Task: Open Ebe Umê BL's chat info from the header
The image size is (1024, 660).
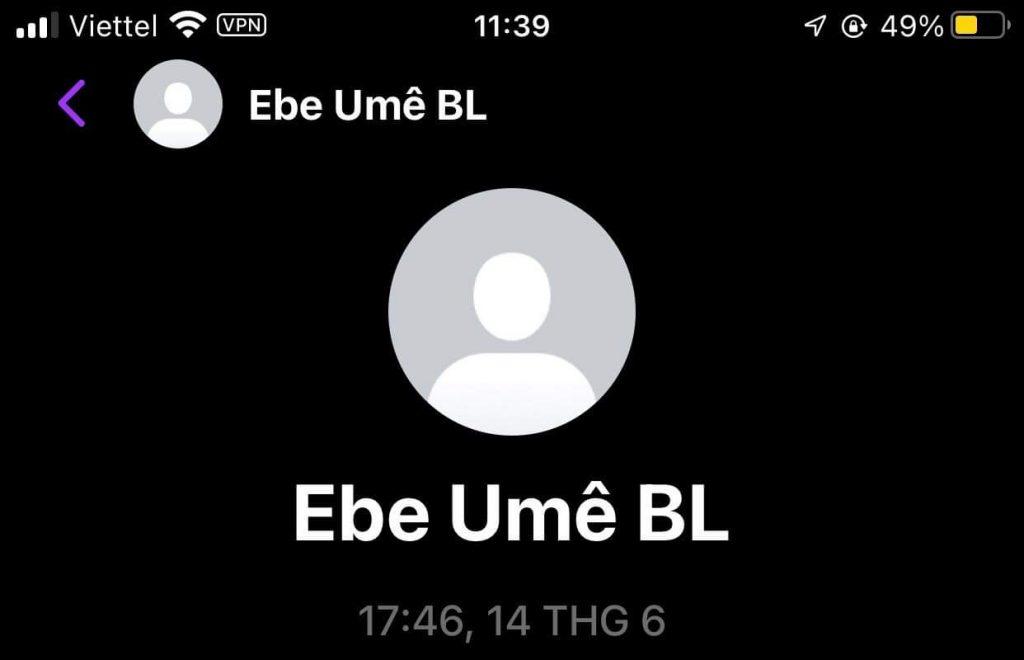Action: (x=366, y=106)
